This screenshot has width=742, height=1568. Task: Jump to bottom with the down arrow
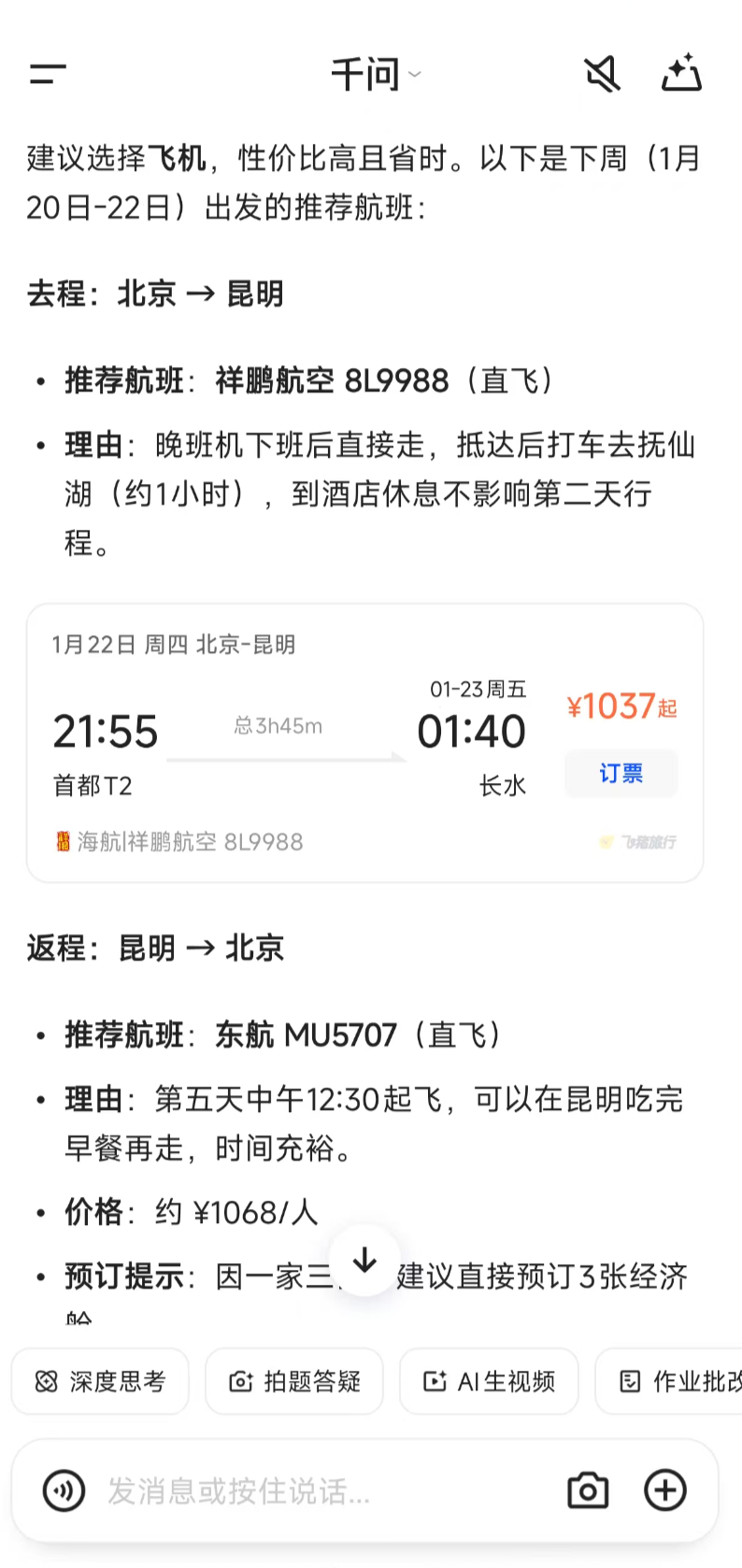(364, 1261)
